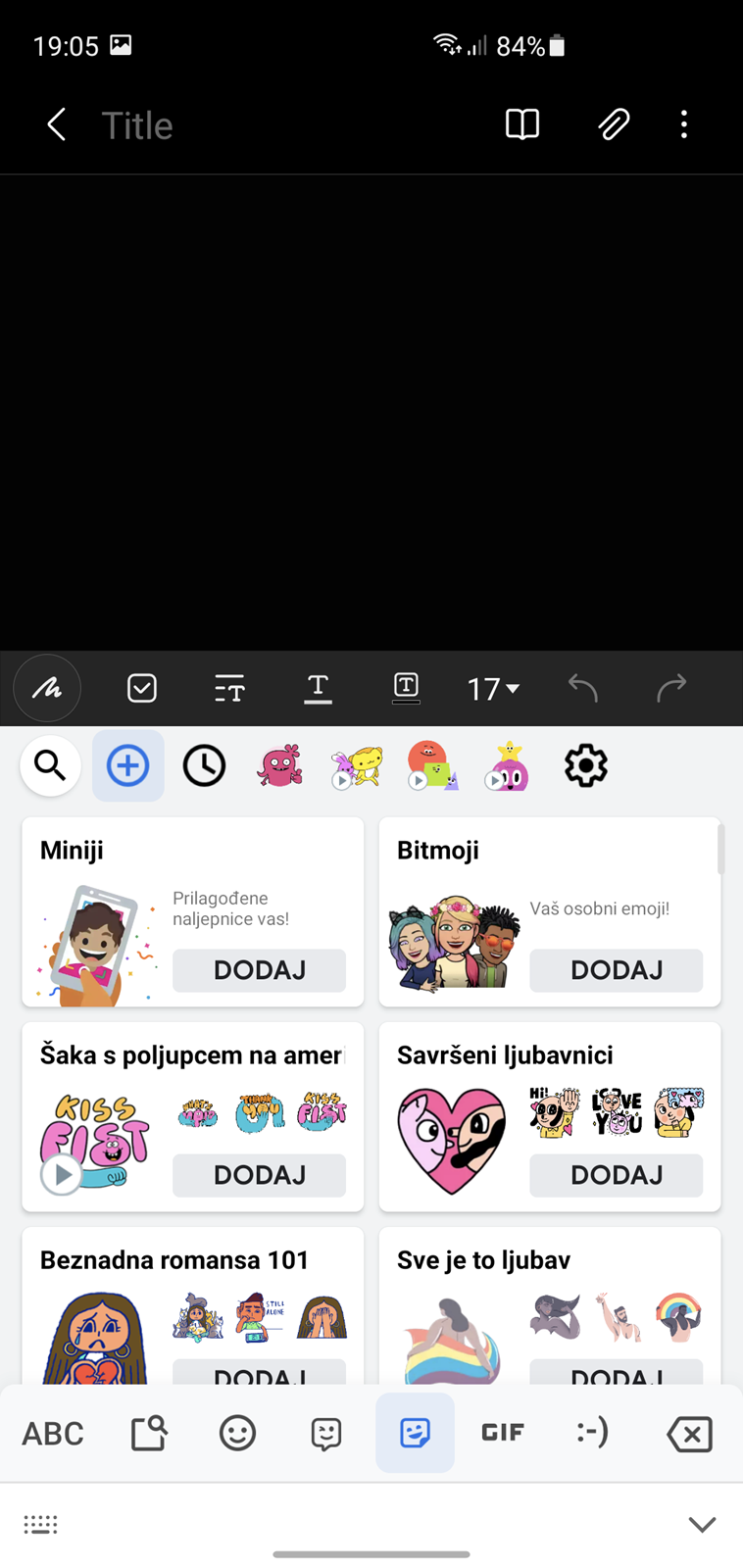This screenshot has height=1568, width=743.
Task: Hit the keyboard backspace key
Action: click(689, 1434)
